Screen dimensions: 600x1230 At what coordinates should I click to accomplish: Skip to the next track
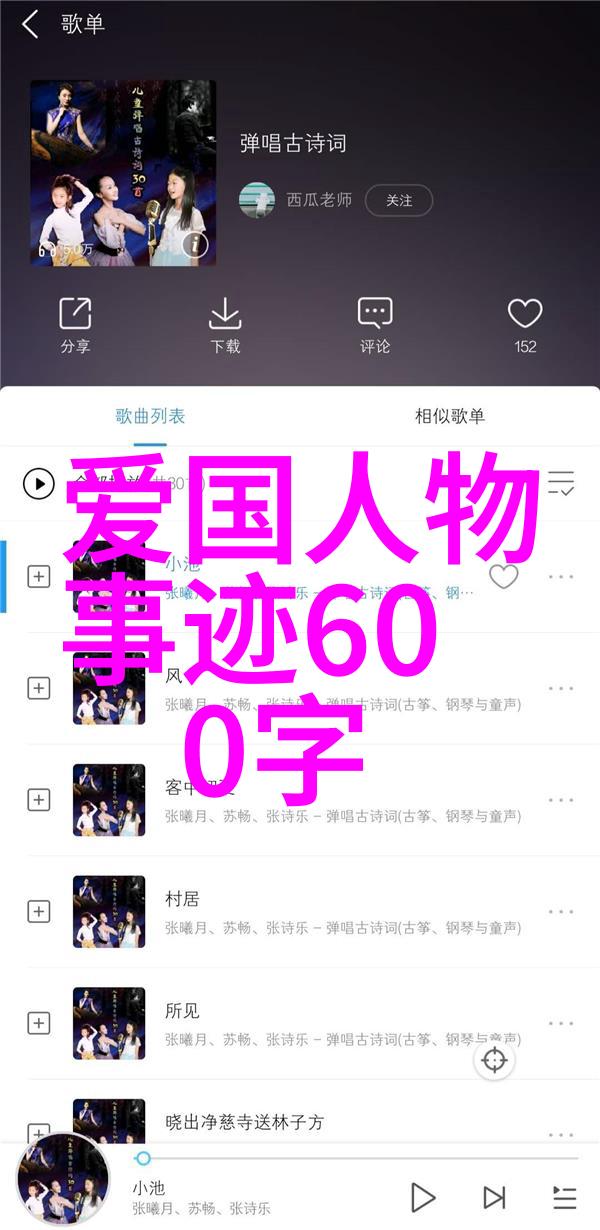494,1197
